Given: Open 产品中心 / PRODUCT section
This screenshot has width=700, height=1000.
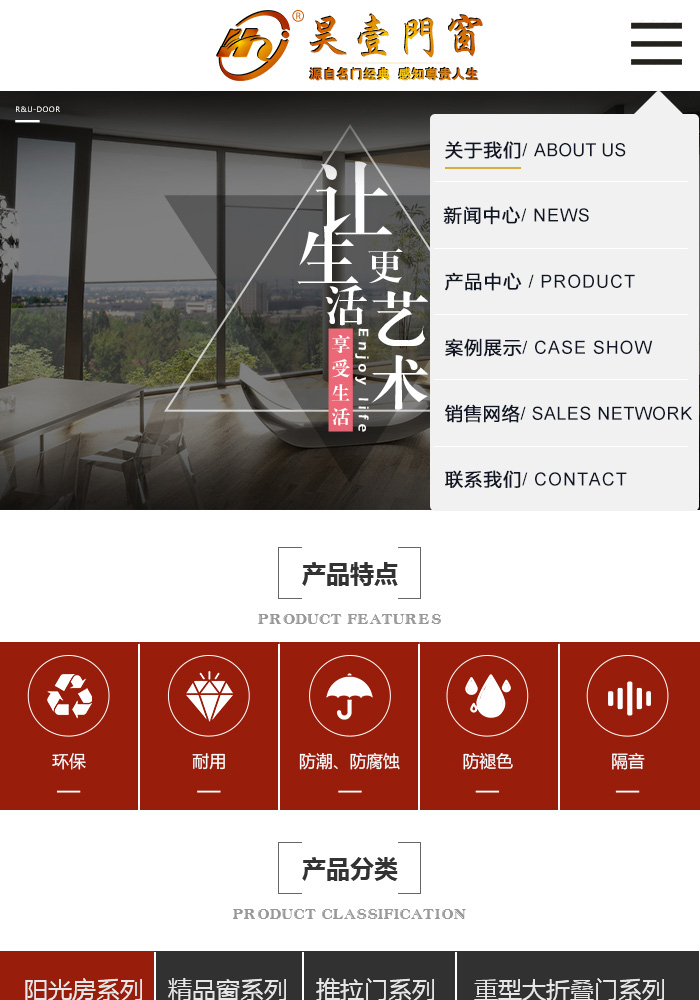Looking at the screenshot, I should pyautogui.click(x=540, y=282).
